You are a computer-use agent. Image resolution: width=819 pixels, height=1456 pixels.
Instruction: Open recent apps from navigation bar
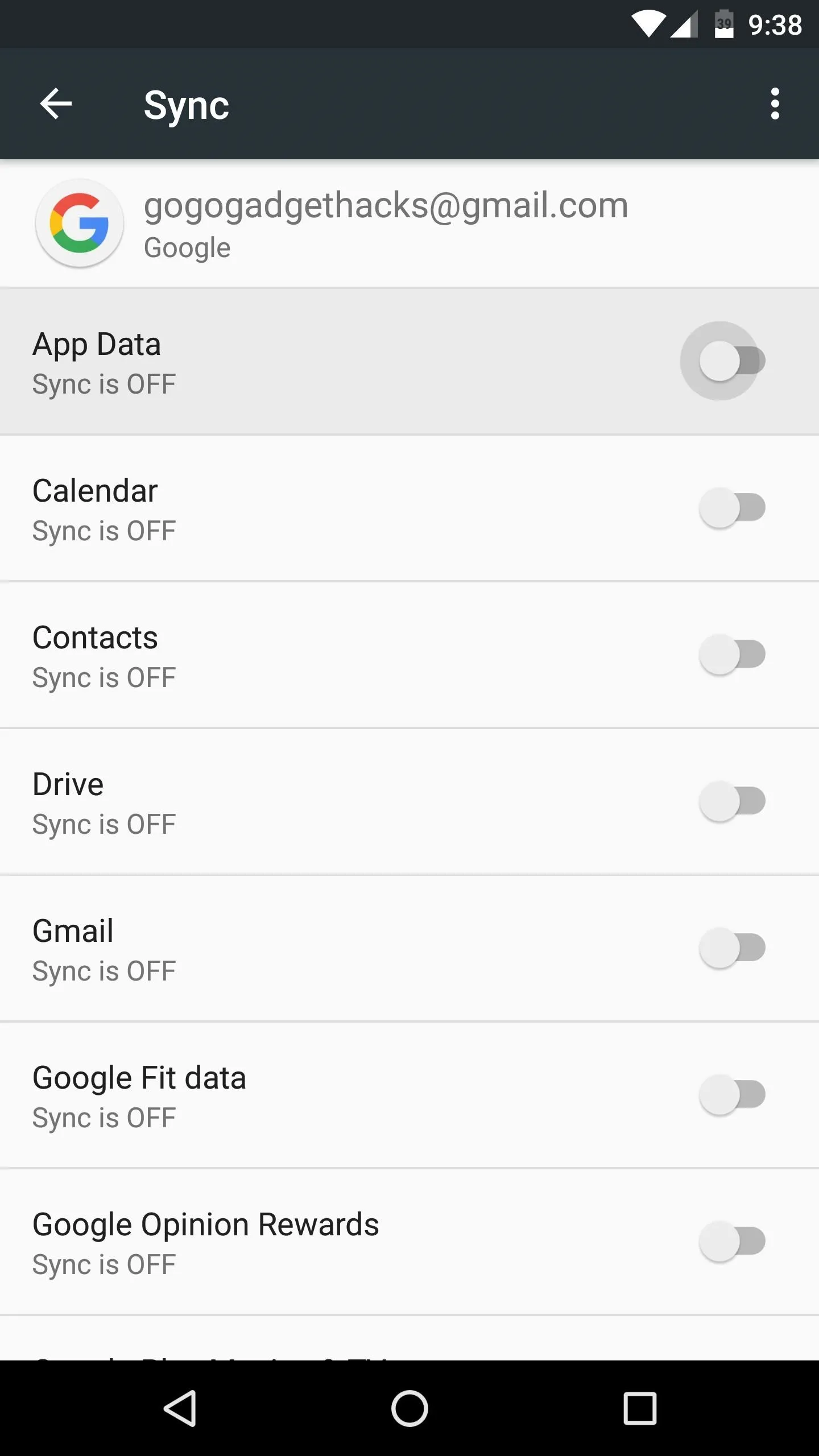640,1409
